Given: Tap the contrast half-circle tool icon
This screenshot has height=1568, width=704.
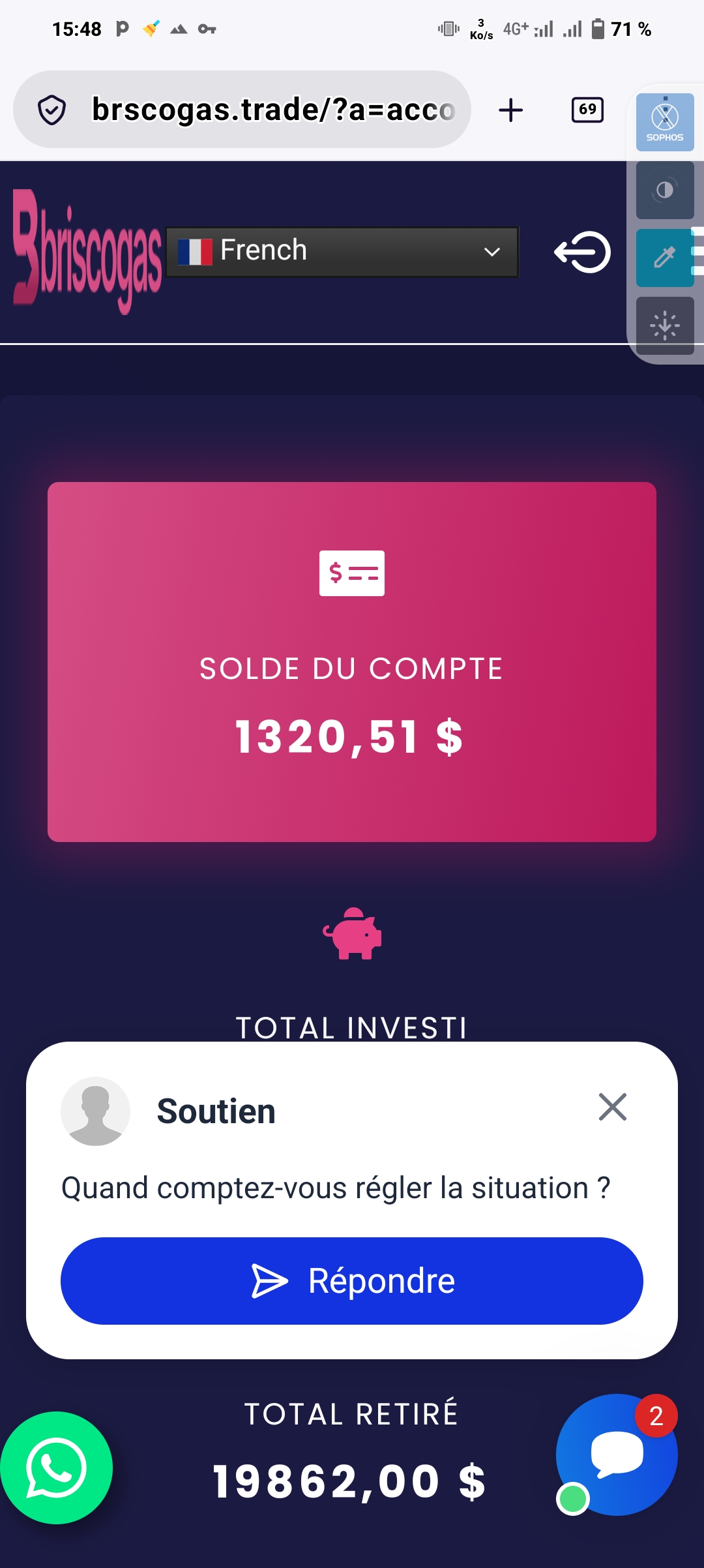Looking at the screenshot, I should point(665,190).
